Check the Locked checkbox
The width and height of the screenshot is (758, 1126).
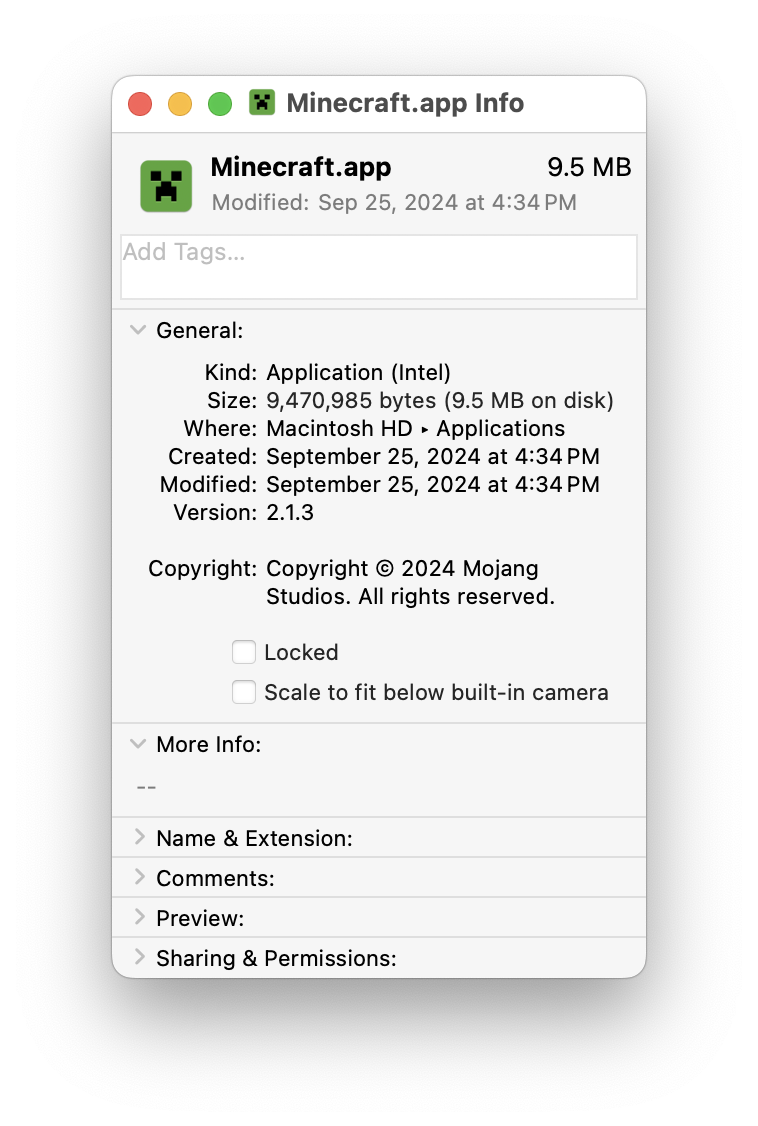tap(244, 652)
